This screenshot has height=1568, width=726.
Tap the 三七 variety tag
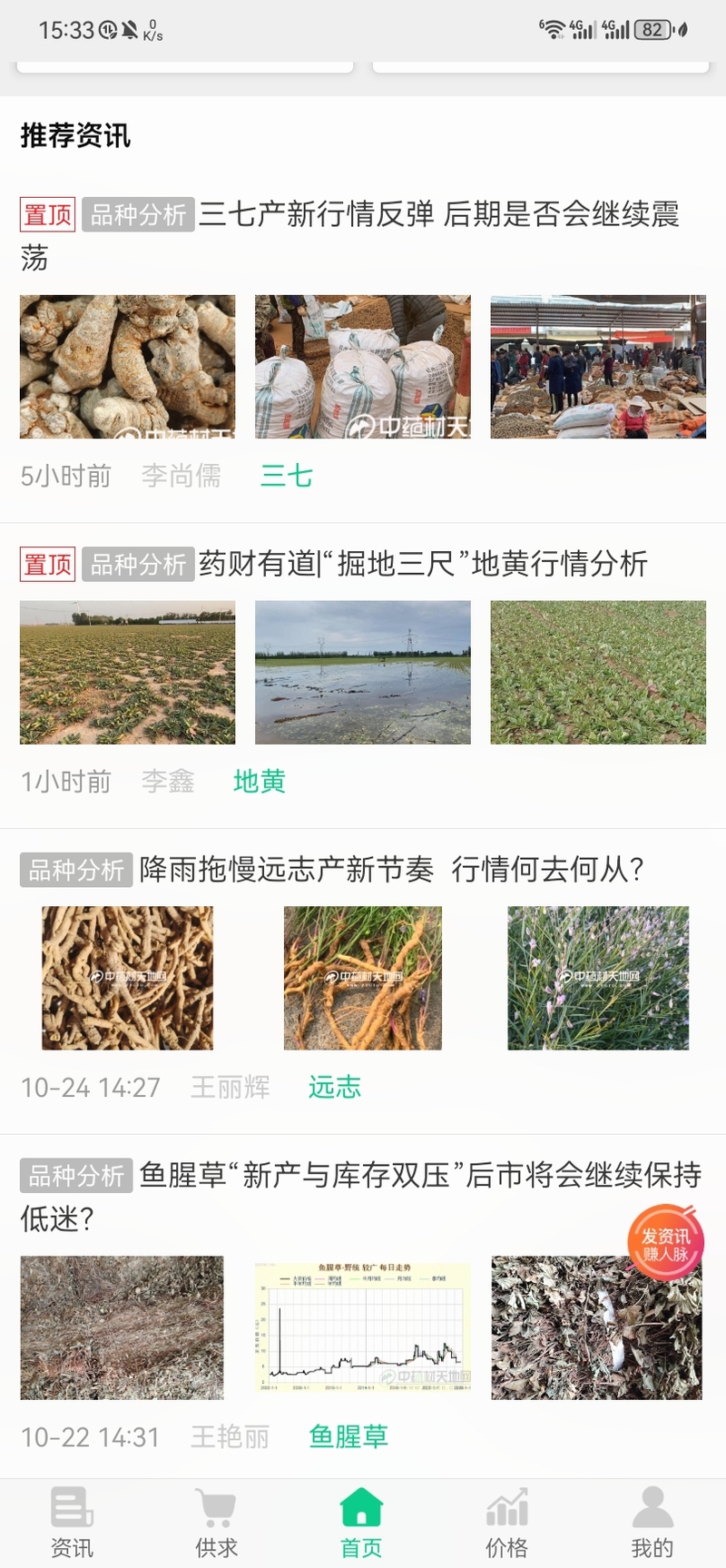coord(286,476)
